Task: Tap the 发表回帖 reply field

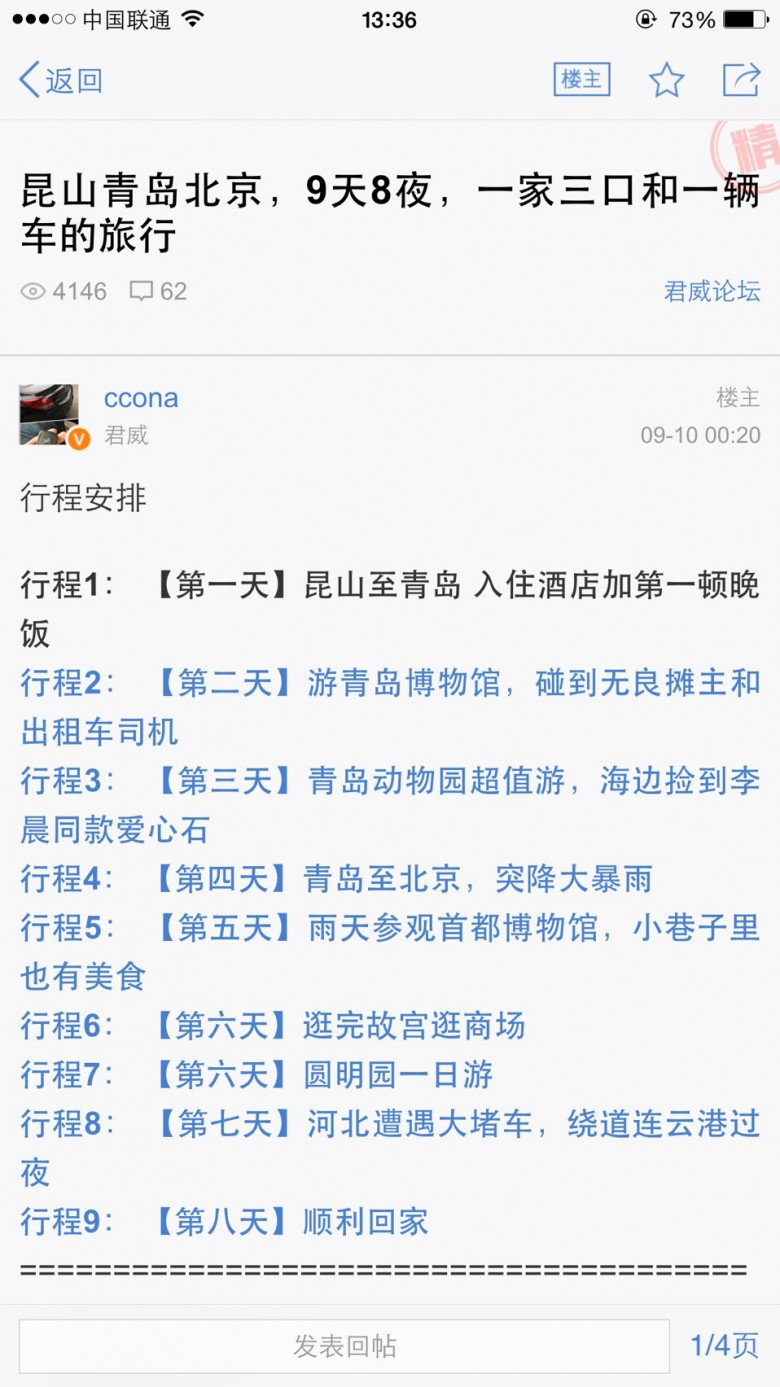Action: 344,1346
